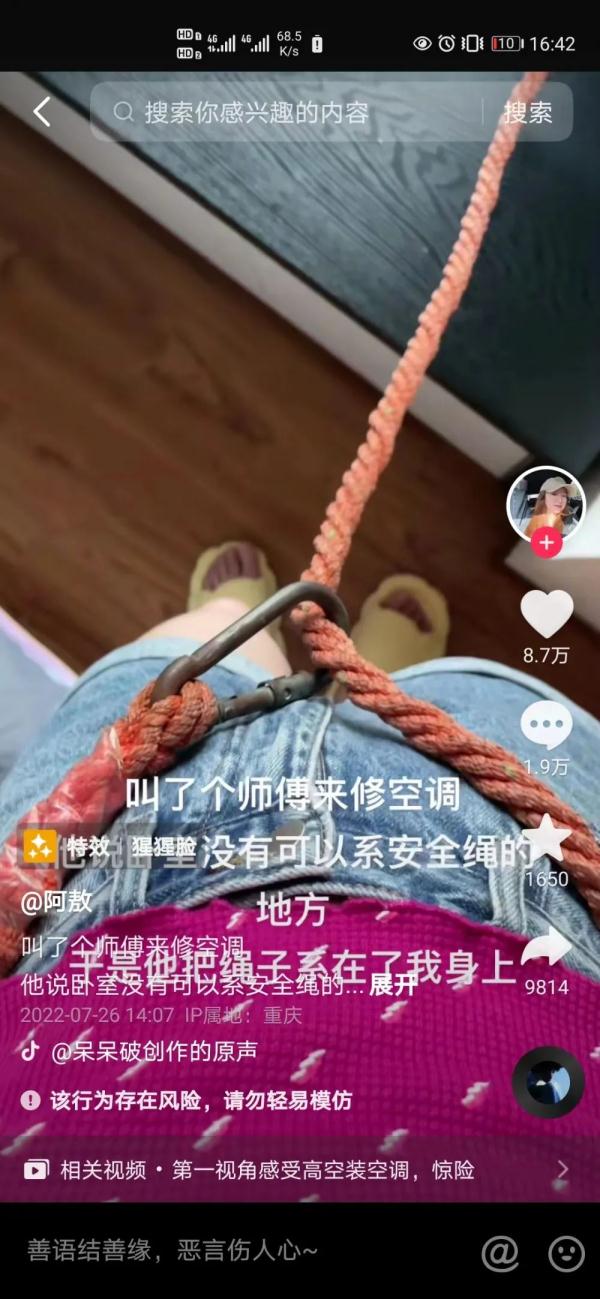Open related videos 相关视频 row
Viewport: 600px width, 1299px height.
298,1170
